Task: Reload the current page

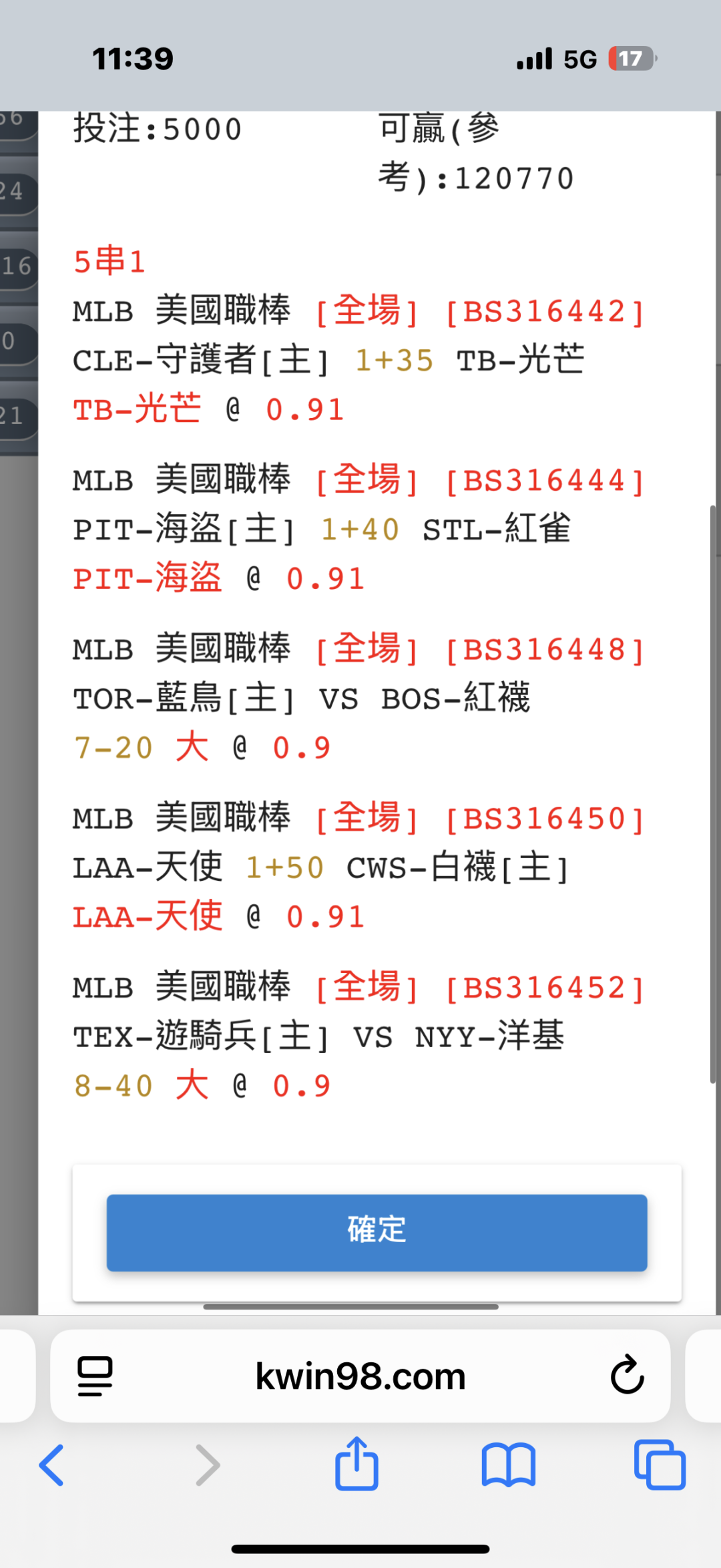Action: 627,1375
